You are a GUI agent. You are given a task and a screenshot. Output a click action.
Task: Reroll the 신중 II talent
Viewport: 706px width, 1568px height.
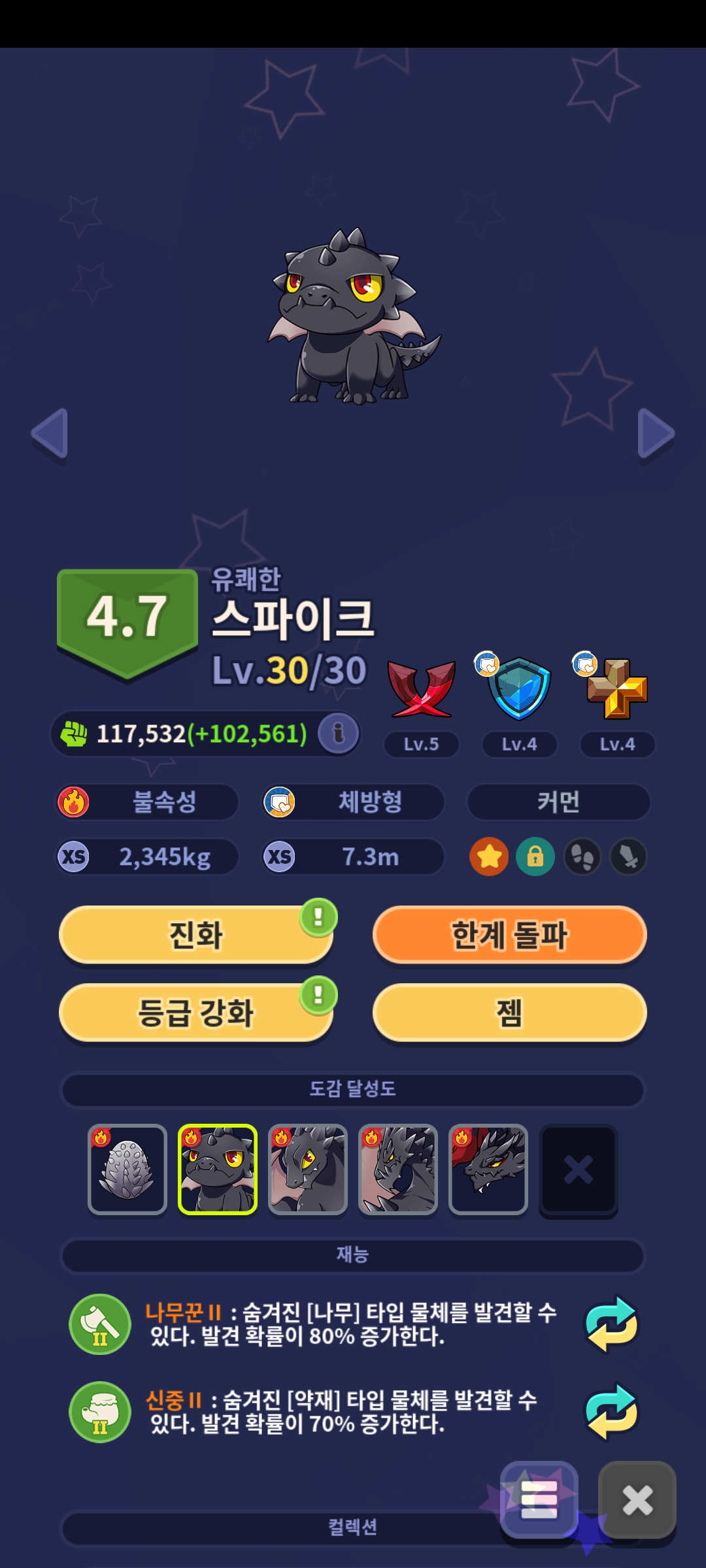(x=612, y=1412)
